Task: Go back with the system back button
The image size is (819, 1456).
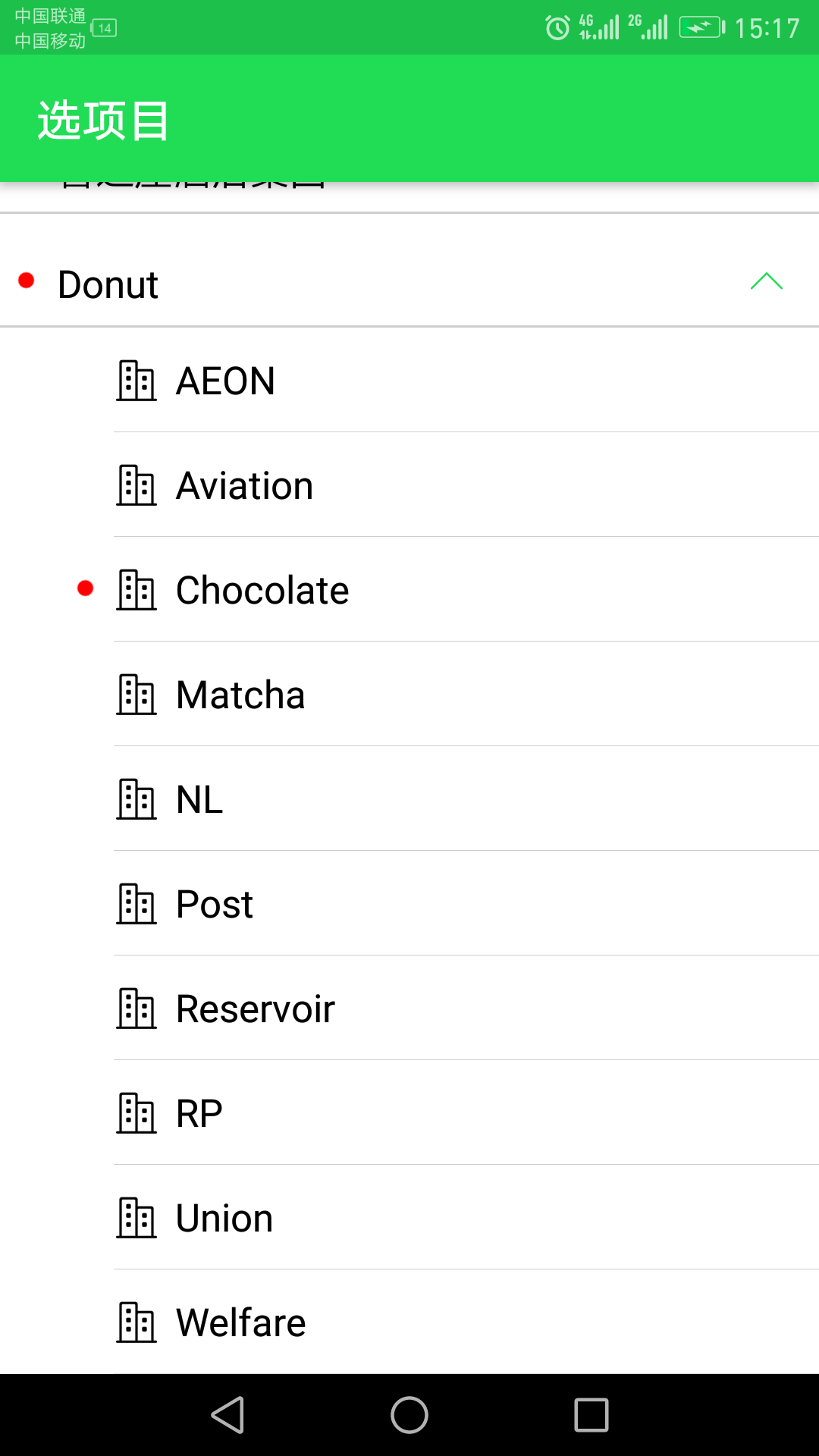Action: 227,1415
